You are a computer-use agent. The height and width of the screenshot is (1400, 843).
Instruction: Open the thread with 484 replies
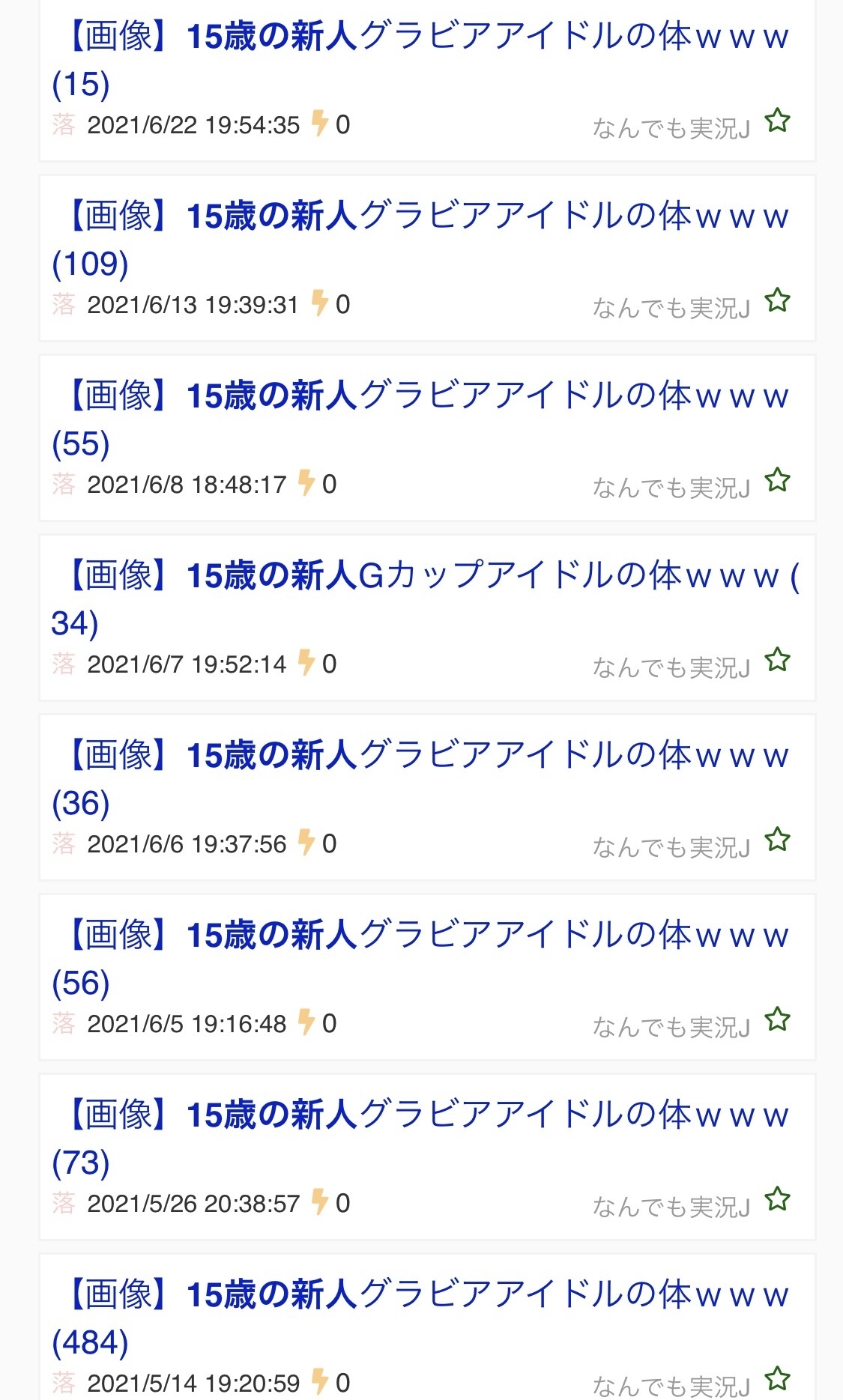click(421, 1318)
